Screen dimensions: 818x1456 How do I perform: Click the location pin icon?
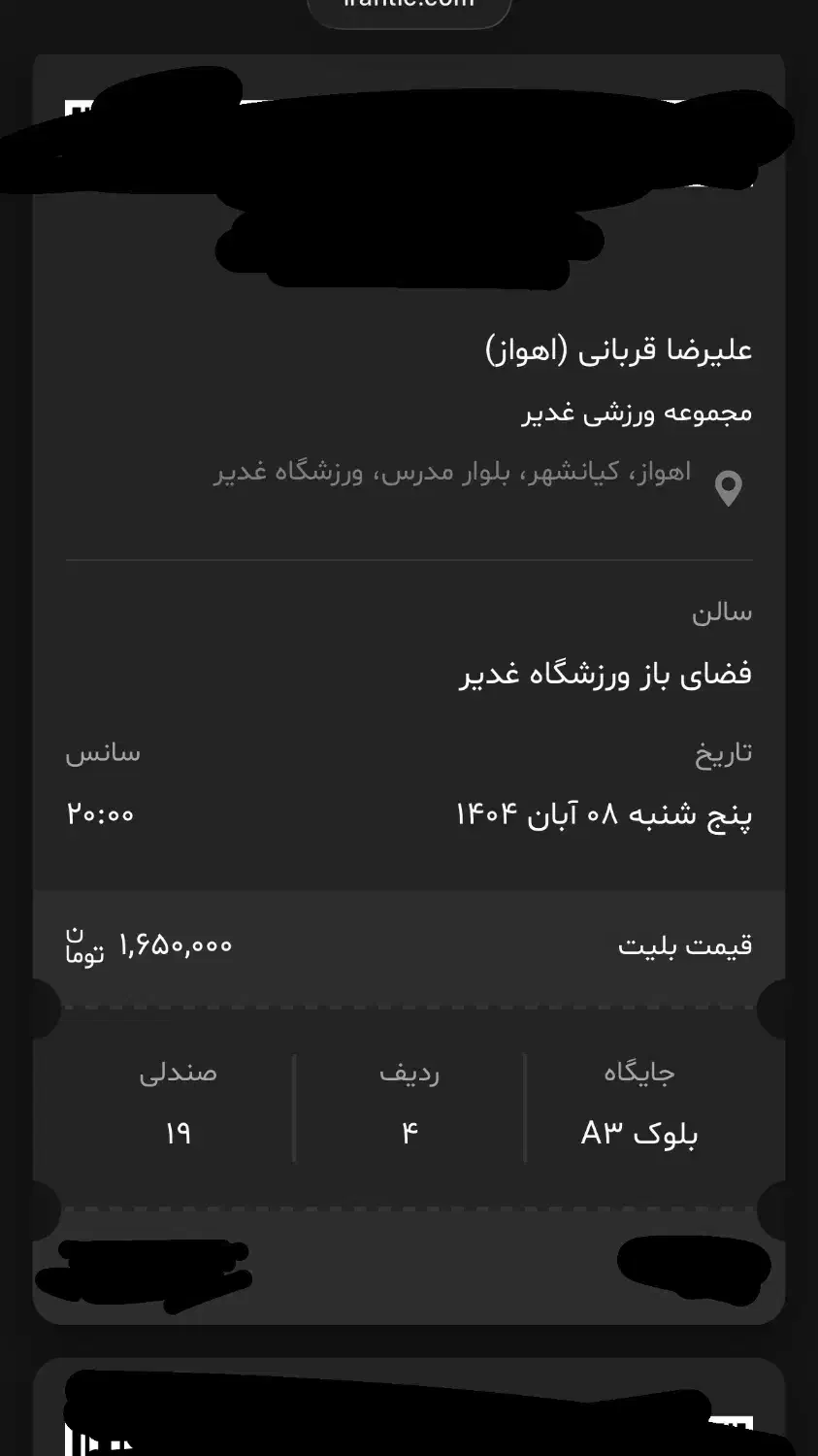point(728,487)
